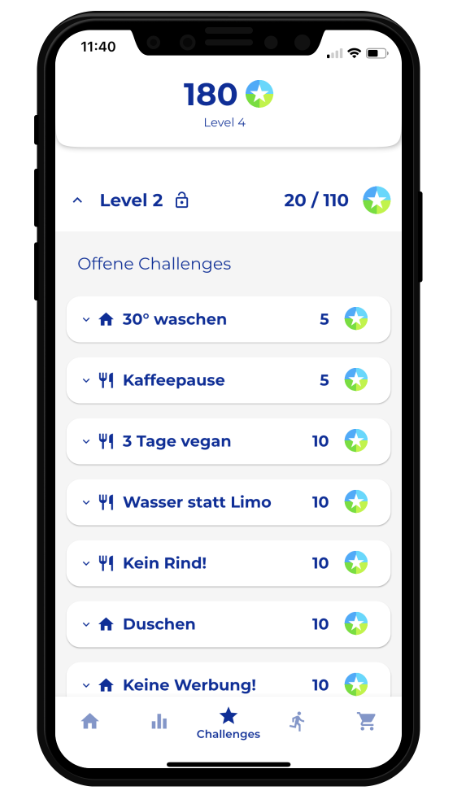Open the shopping cart tab

pyautogui.click(x=366, y=722)
